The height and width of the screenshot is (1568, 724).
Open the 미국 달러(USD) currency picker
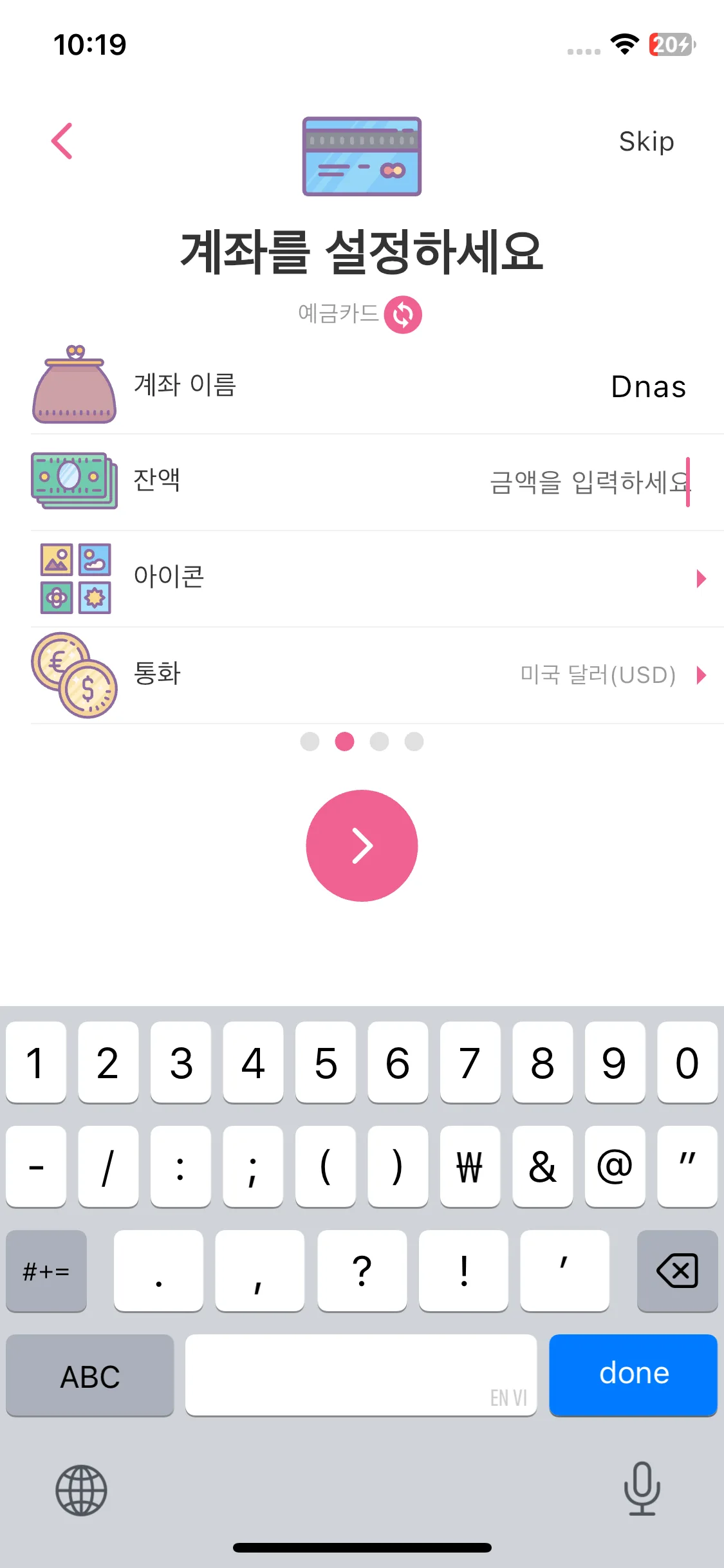(599, 675)
